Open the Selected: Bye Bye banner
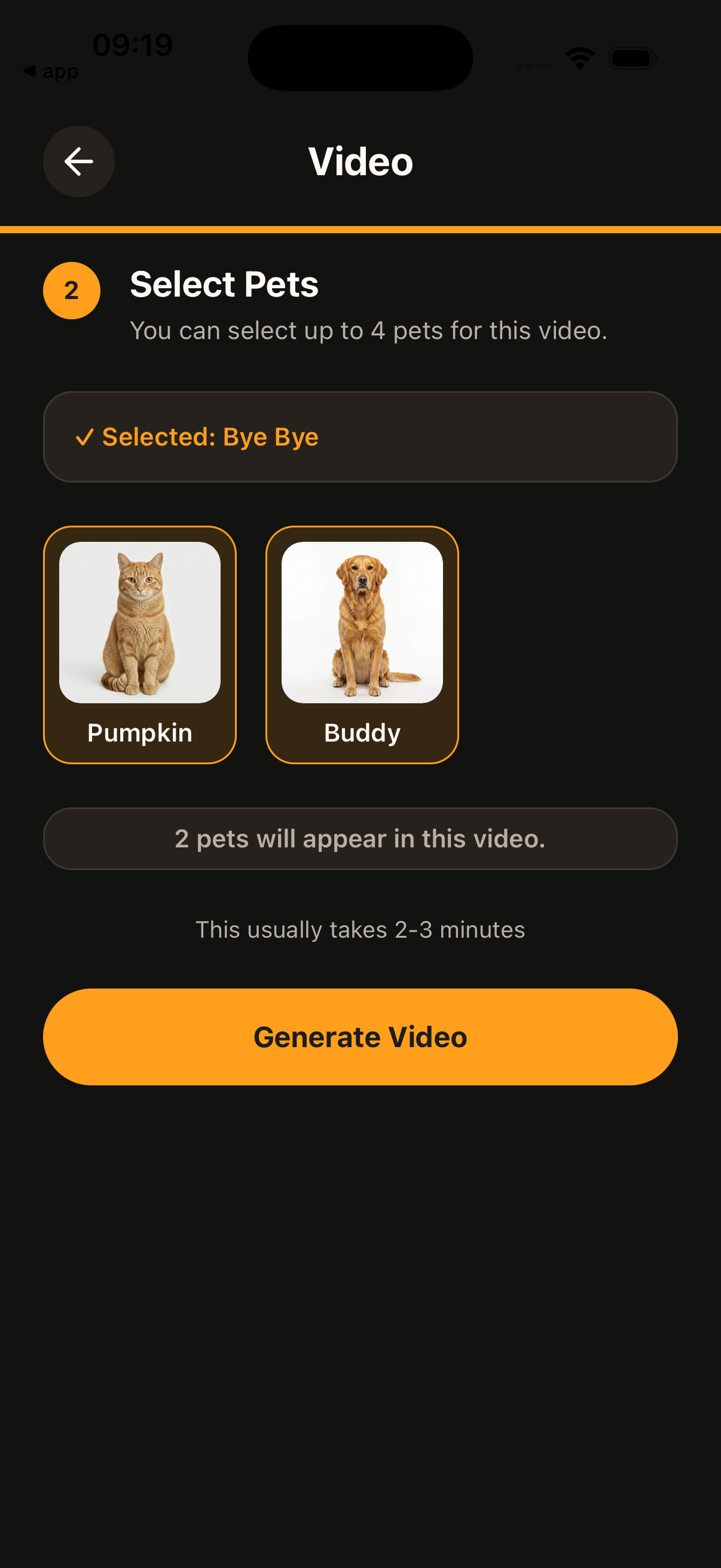721x1568 pixels. click(361, 436)
